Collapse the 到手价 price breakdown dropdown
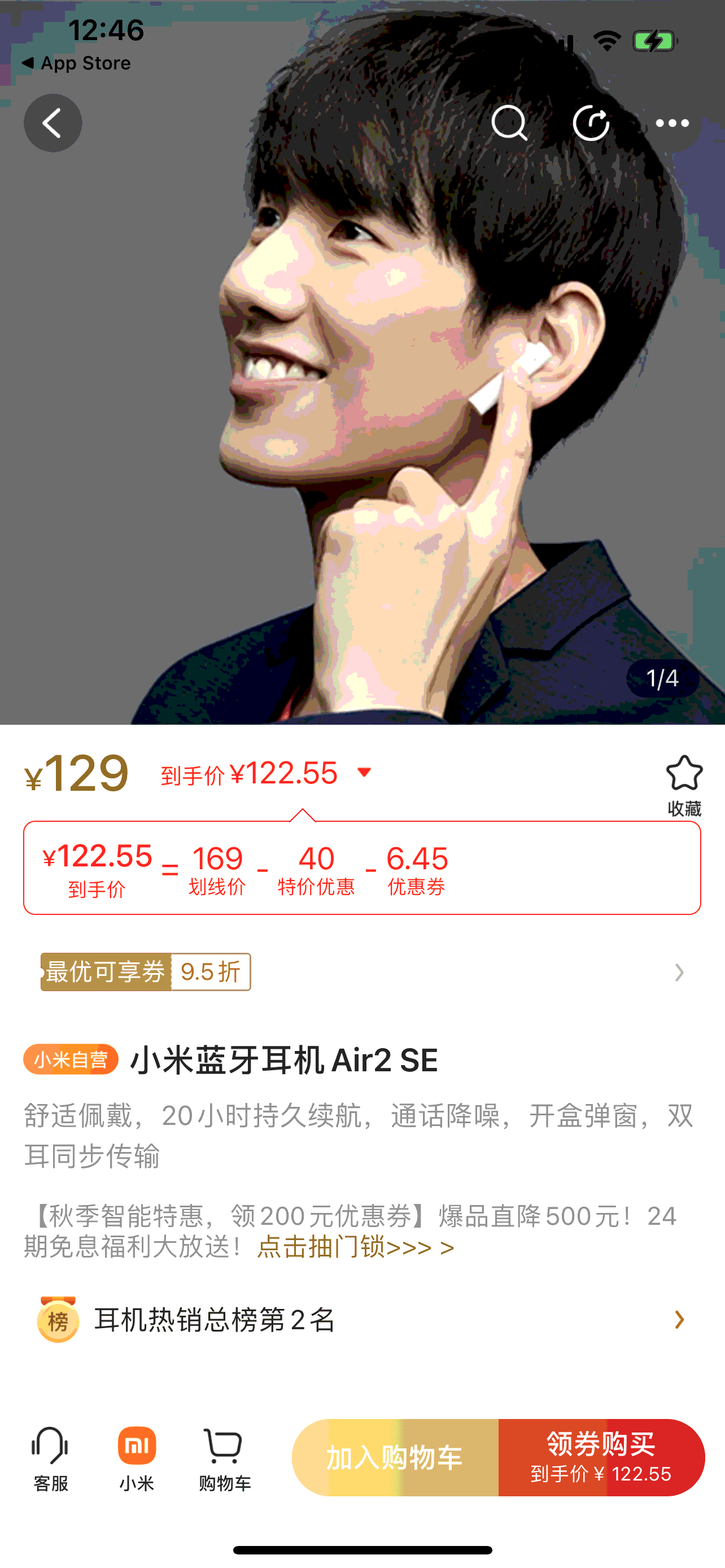The width and height of the screenshot is (725, 1568). pos(364,773)
